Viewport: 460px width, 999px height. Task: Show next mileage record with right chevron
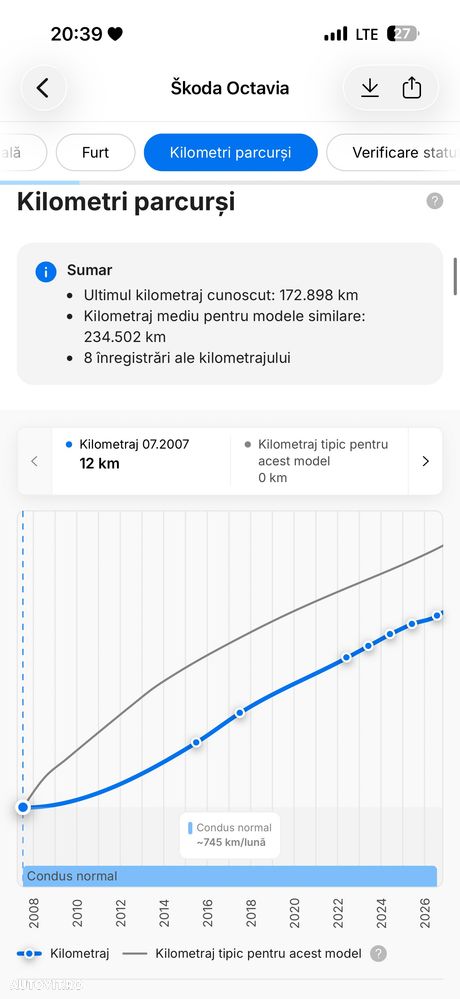coord(426,461)
